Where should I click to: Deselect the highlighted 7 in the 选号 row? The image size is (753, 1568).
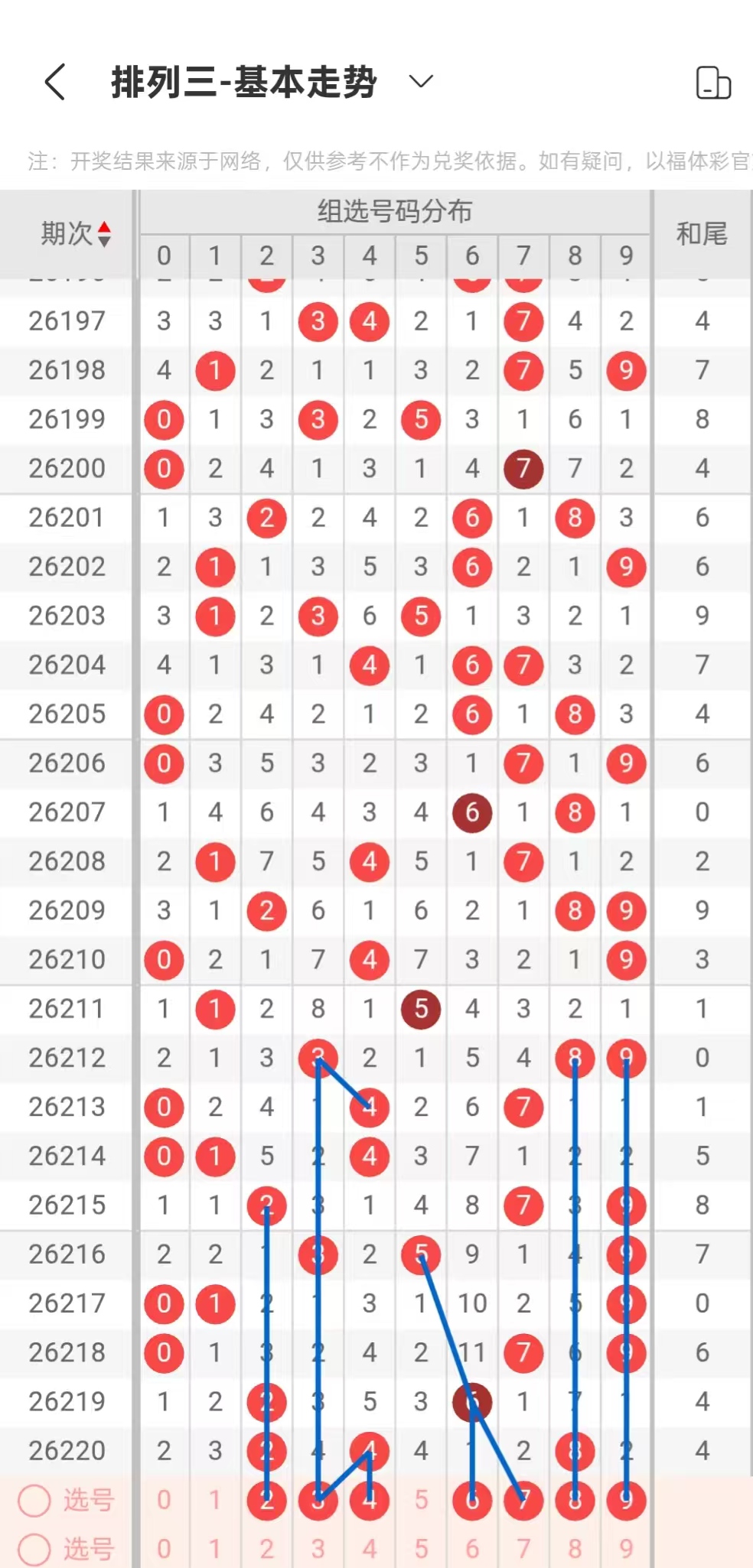(x=523, y=1500)
